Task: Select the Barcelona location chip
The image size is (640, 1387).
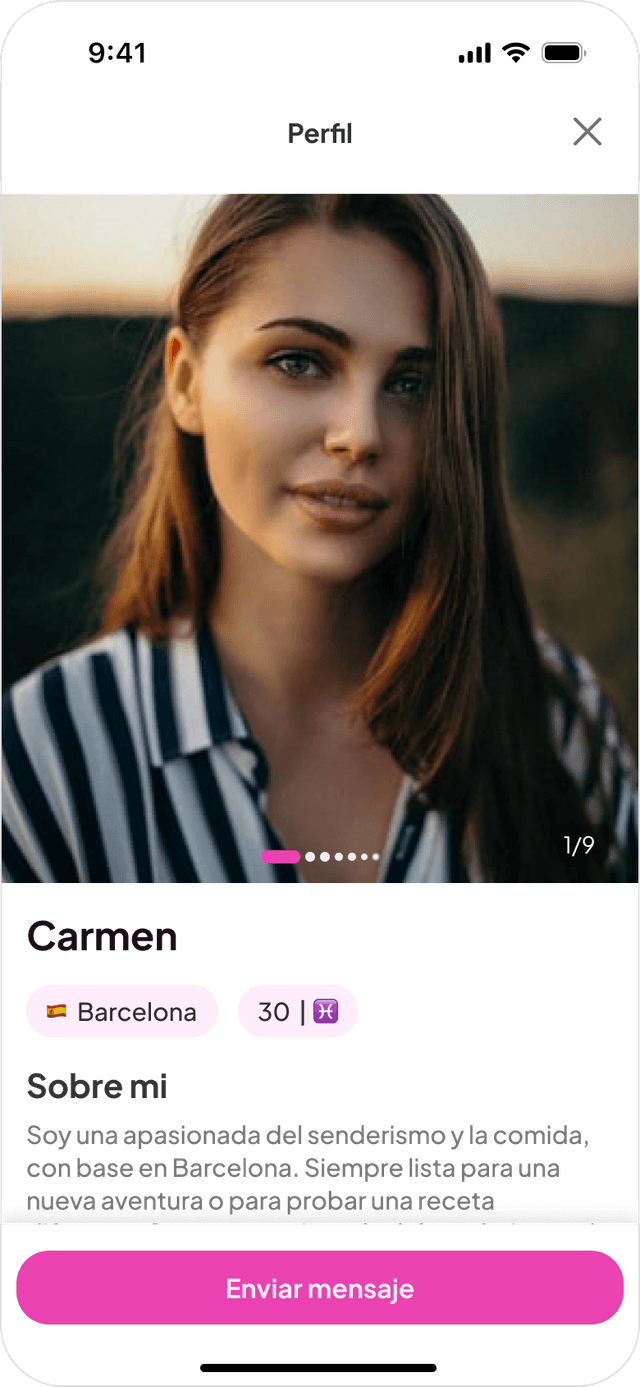Action: 122,1012
